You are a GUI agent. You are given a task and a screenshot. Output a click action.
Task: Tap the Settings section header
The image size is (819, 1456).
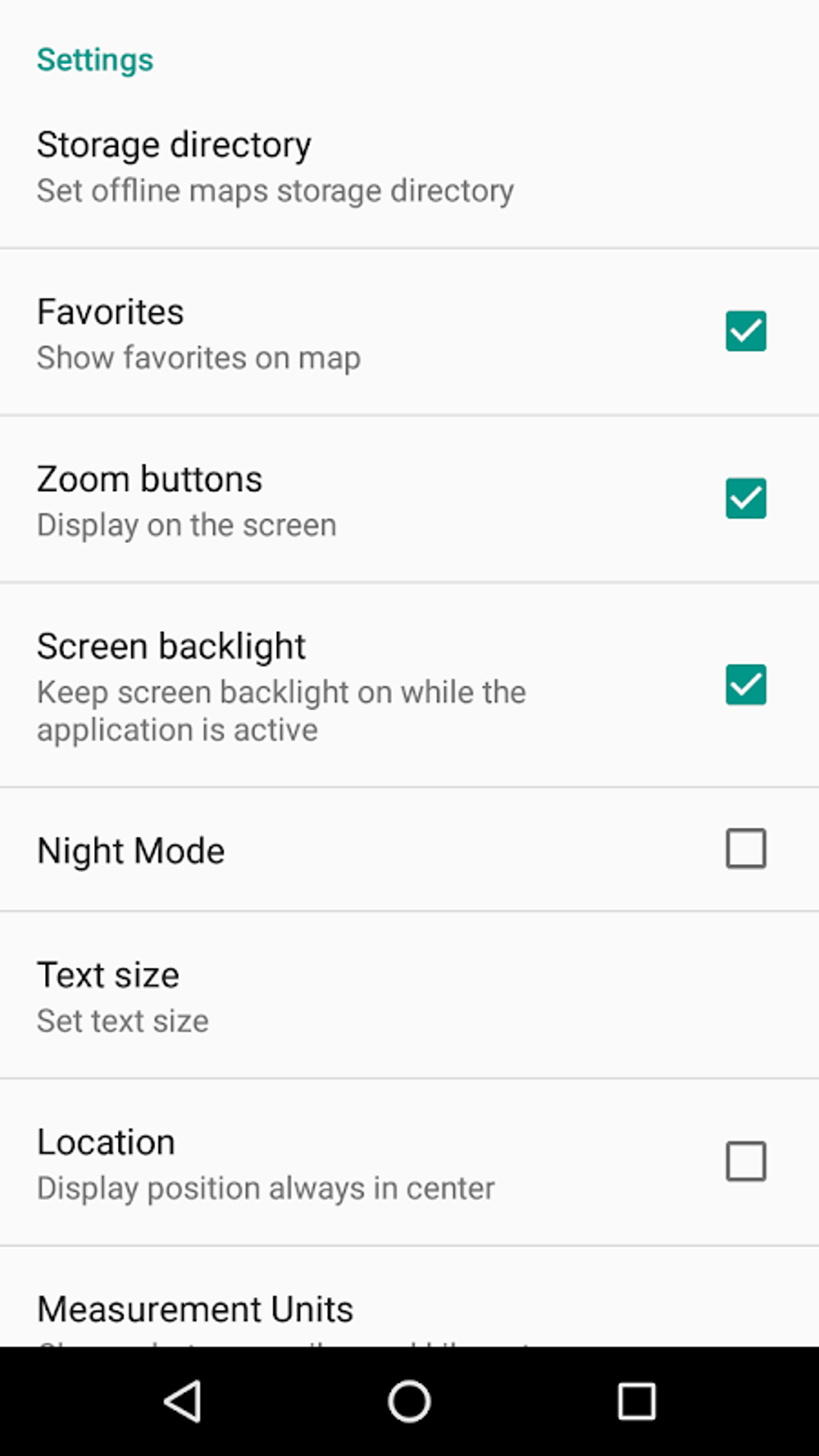[x=95, y=59]
